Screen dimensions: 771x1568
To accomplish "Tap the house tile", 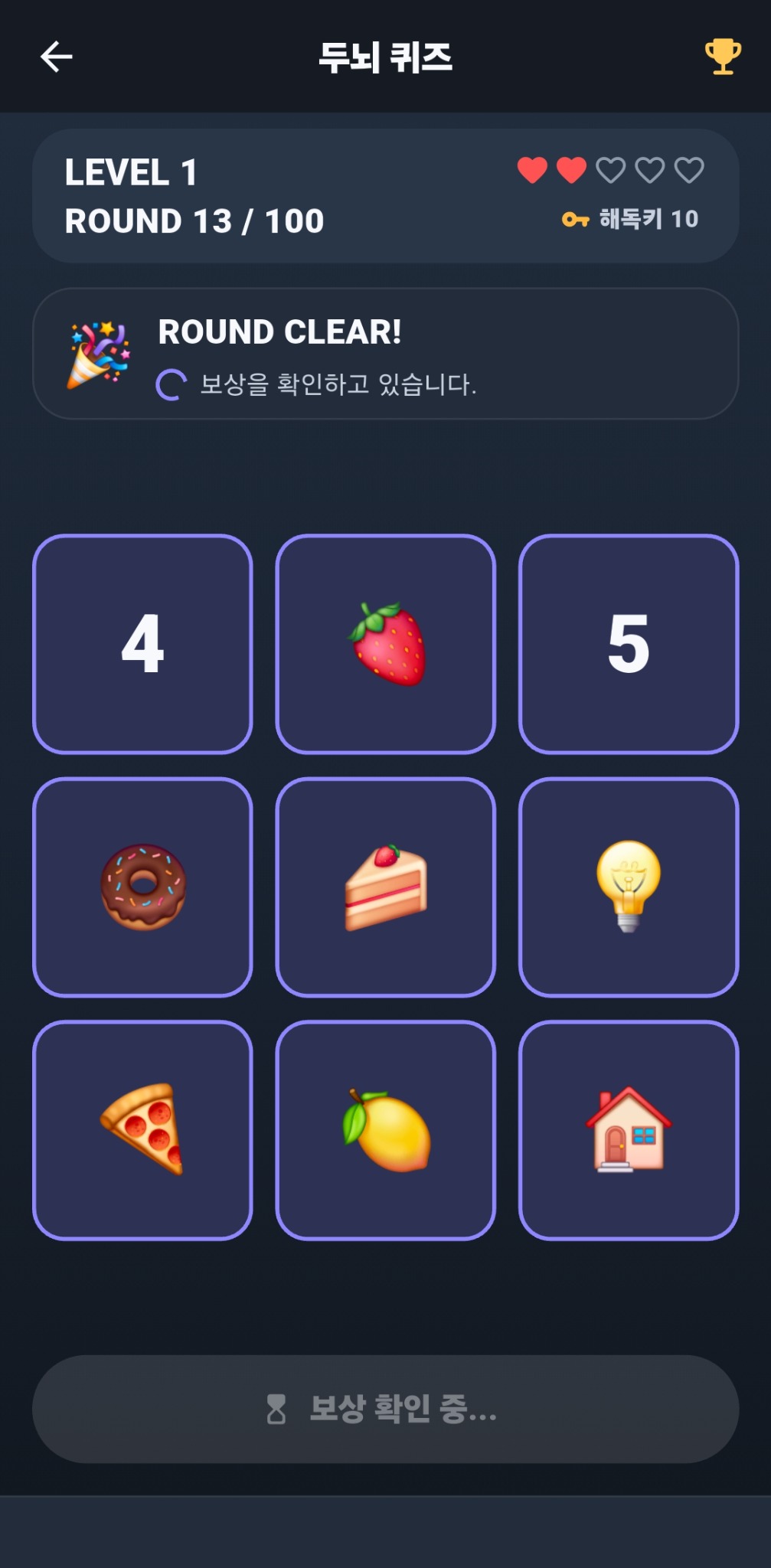I will (x=629, y=1130).
